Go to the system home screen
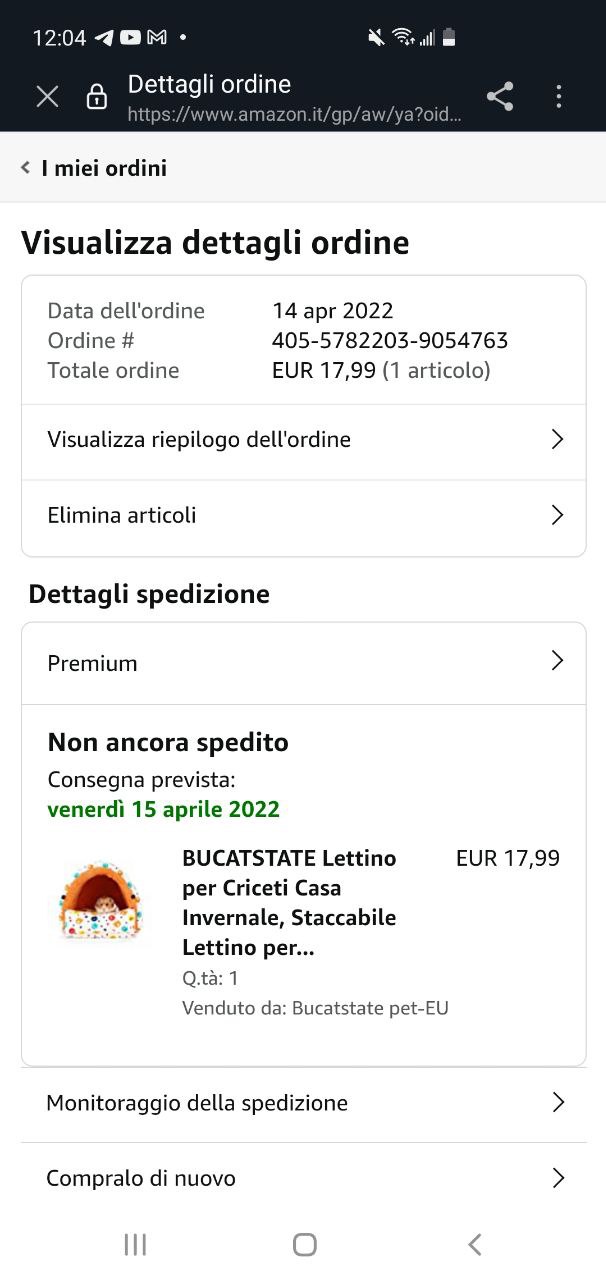 click(304, 1244)
